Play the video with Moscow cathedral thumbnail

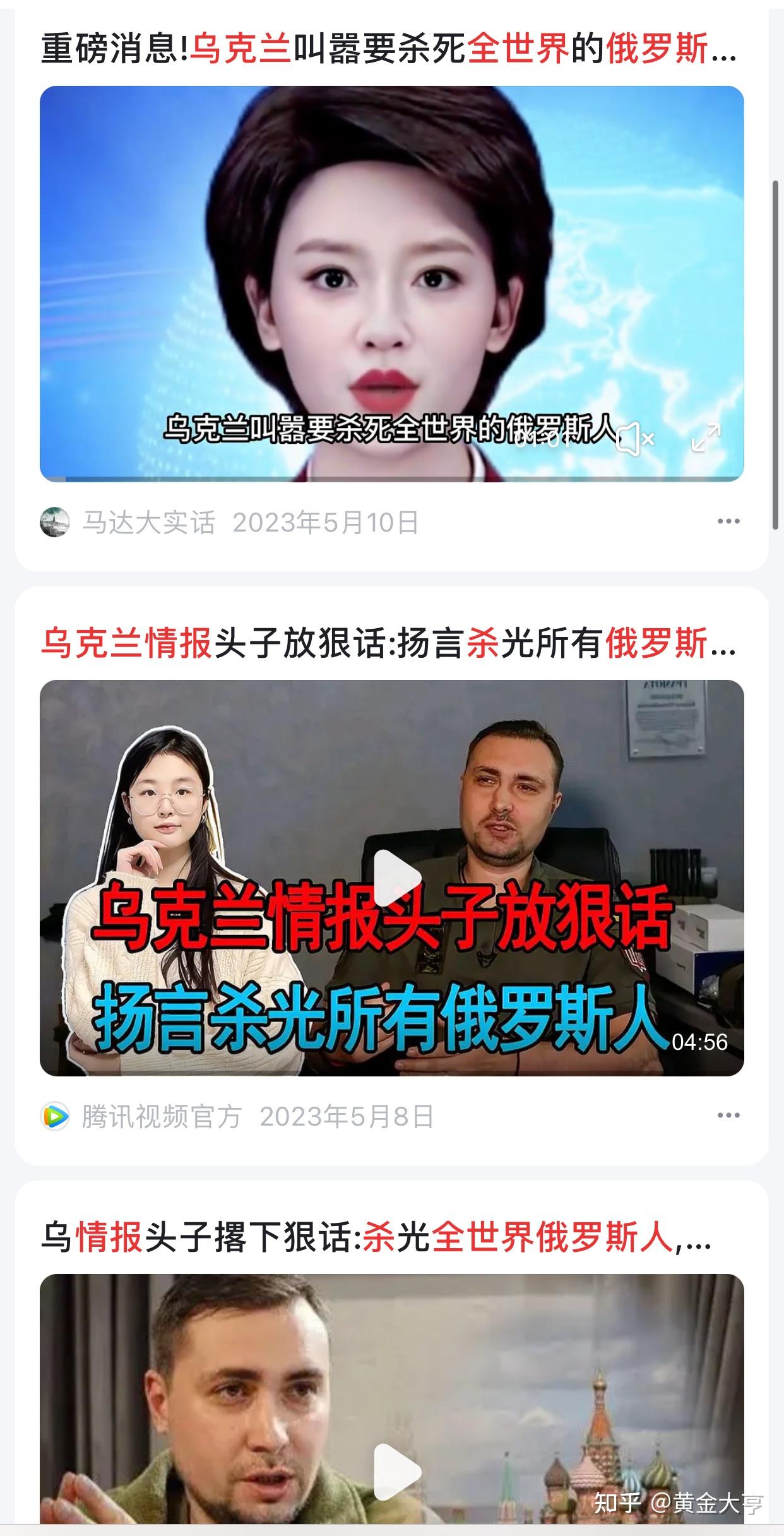pos(397,1471)
